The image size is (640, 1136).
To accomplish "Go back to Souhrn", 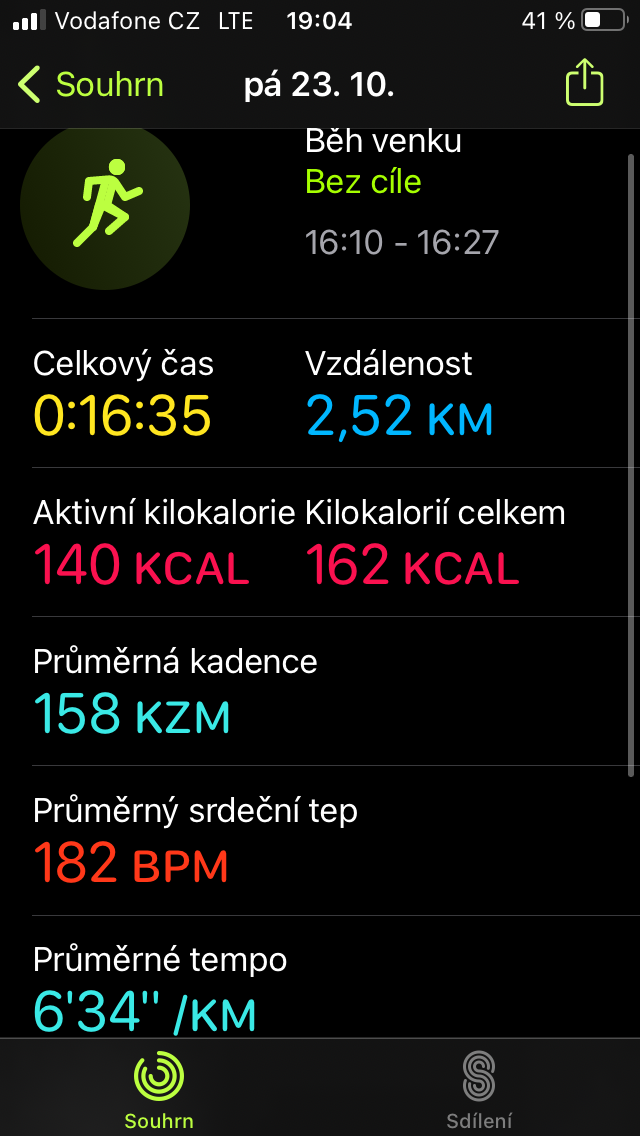I will pyautogui.click(x=91, y=85).
